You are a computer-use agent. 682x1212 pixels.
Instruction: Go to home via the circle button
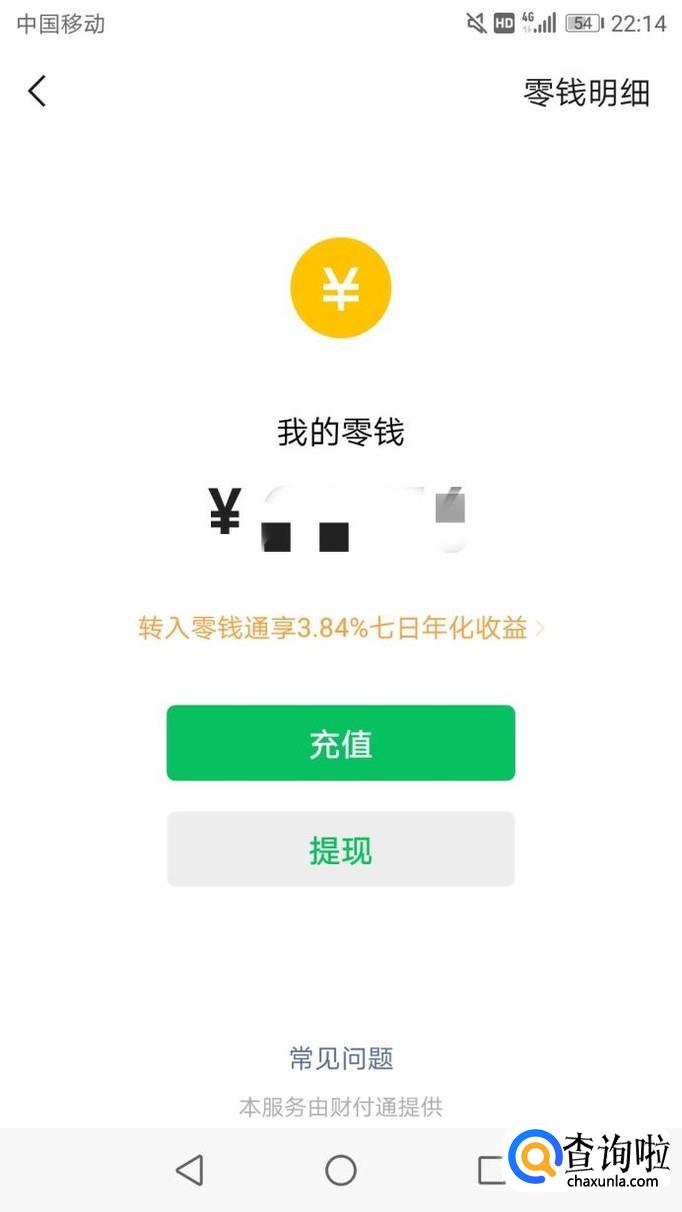pos(341,1170)
